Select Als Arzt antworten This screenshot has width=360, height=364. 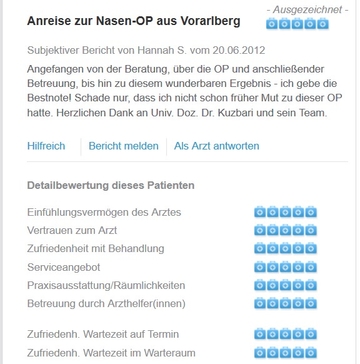coord(216,146)
